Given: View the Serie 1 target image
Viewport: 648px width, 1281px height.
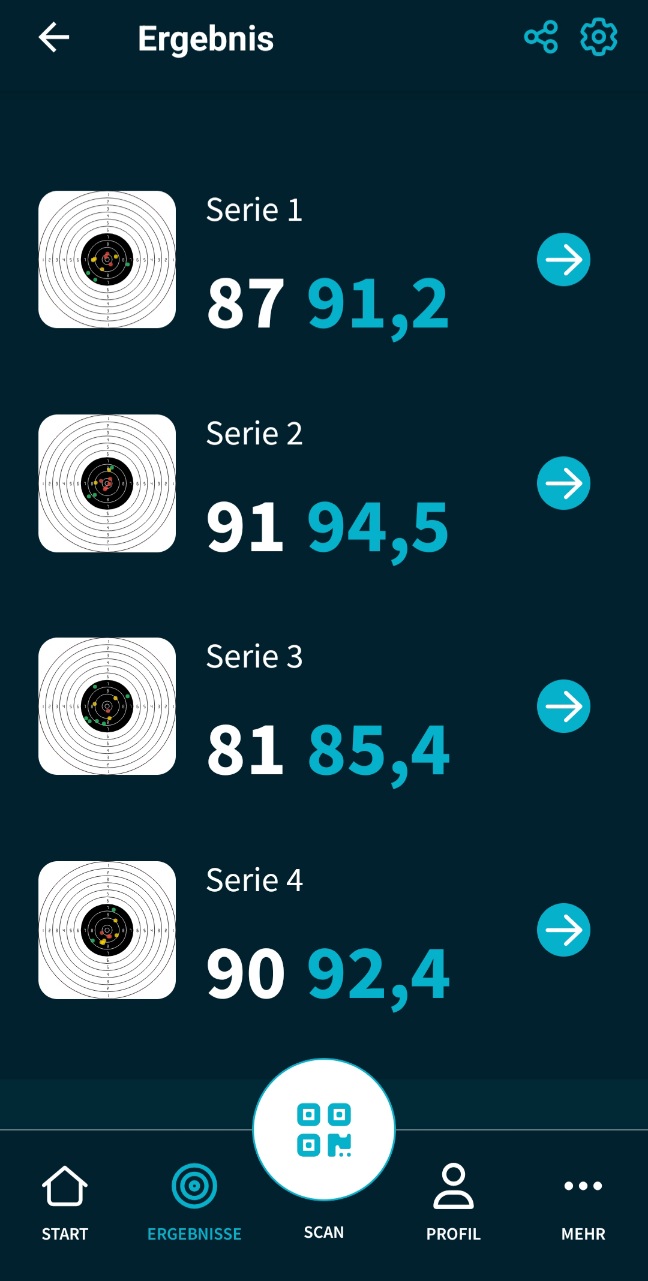Looking at the screenshot, I should (107, 260).
